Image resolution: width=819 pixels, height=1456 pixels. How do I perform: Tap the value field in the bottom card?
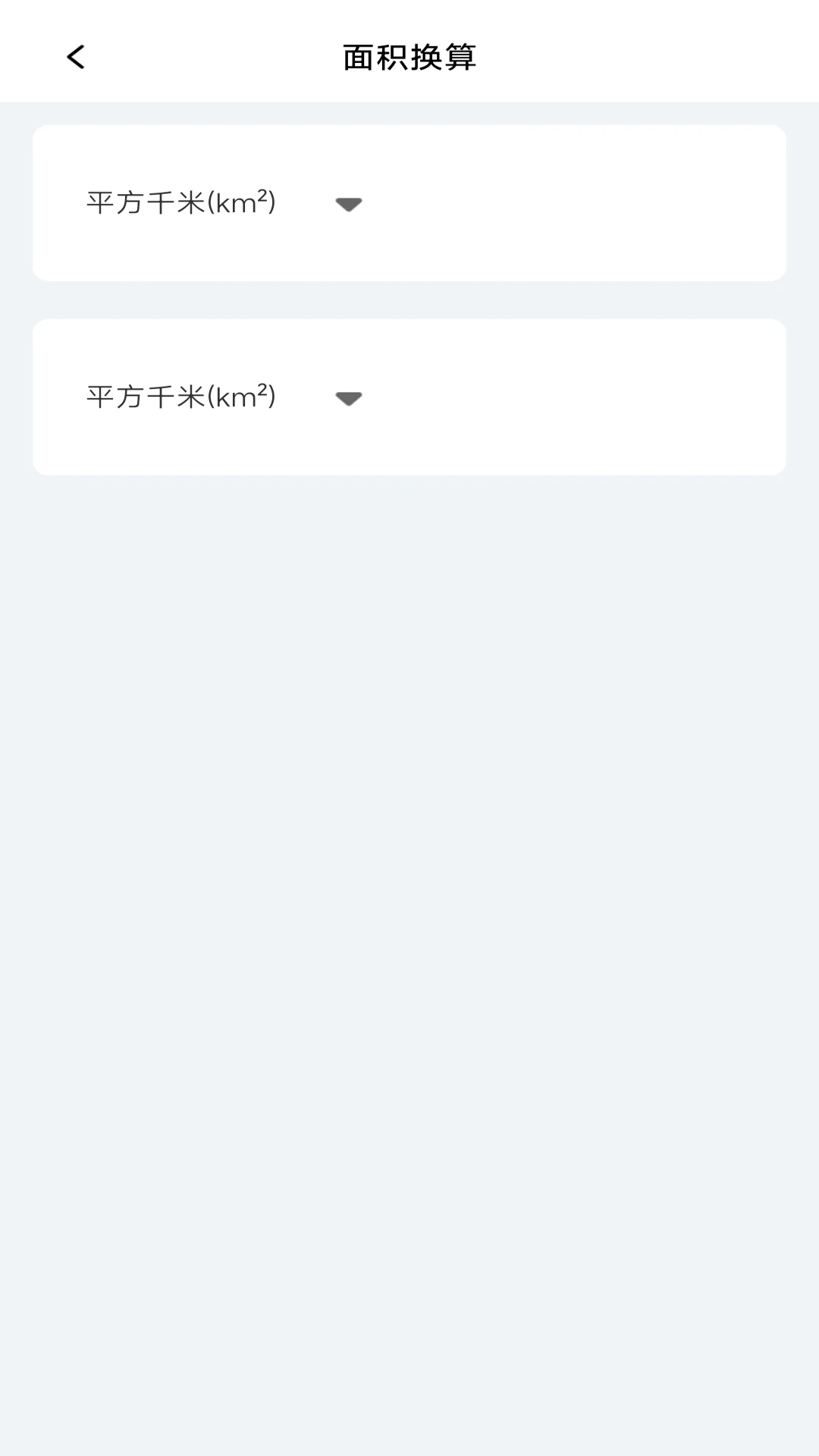pyautogui.click(x=576, y=397)
